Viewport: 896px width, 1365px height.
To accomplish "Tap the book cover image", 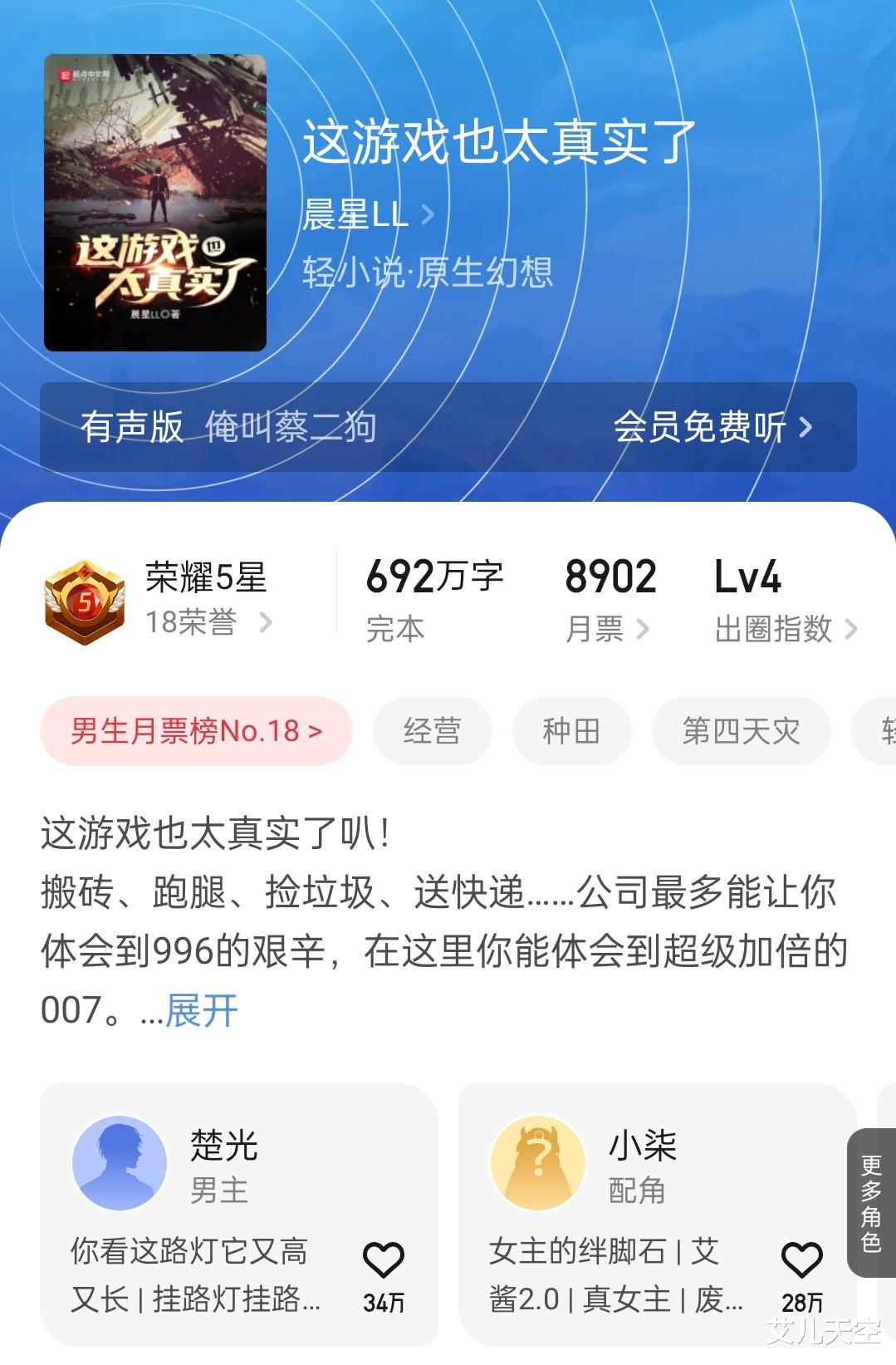I will coord(155,203).
